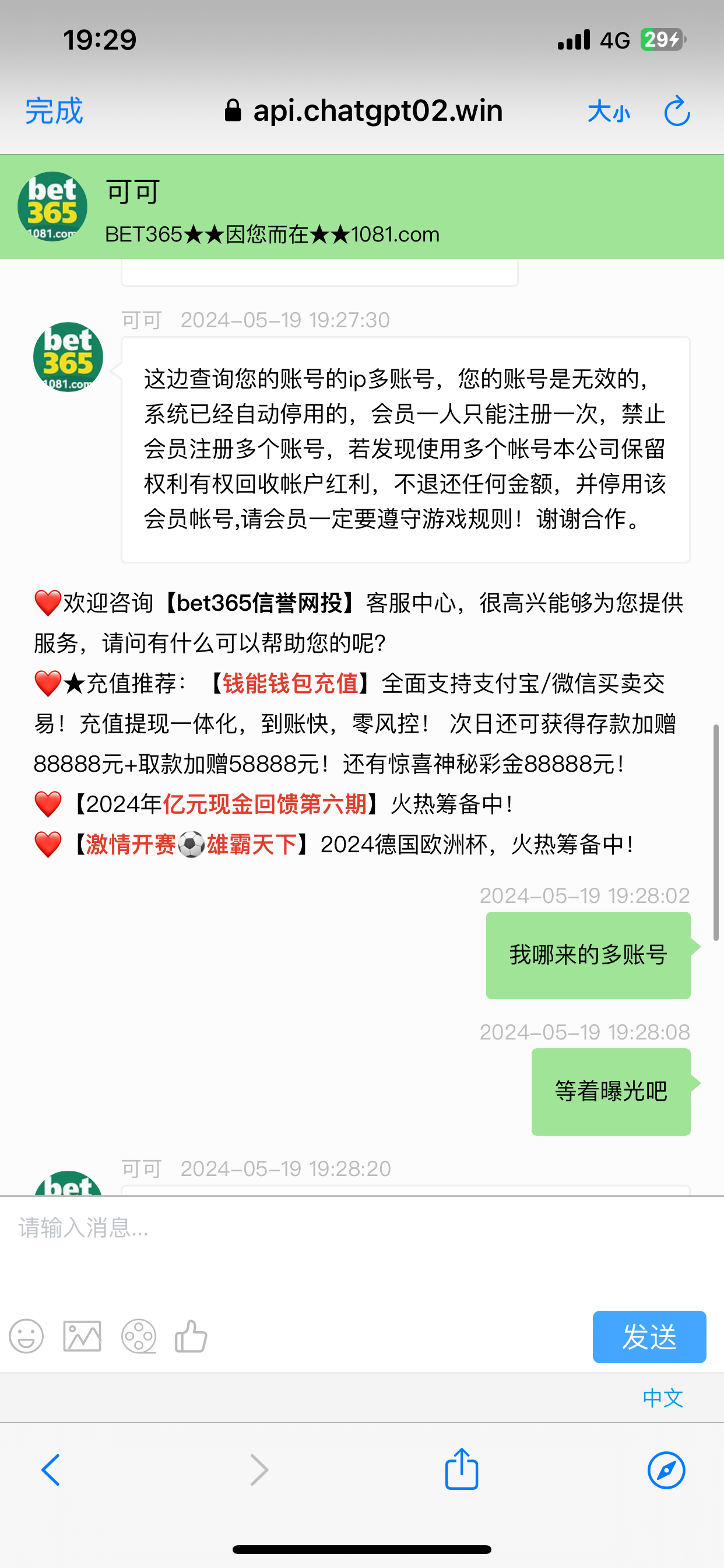Share this page via share icon
Screen dimensions: 724x1568
(x=462, y=1469)
